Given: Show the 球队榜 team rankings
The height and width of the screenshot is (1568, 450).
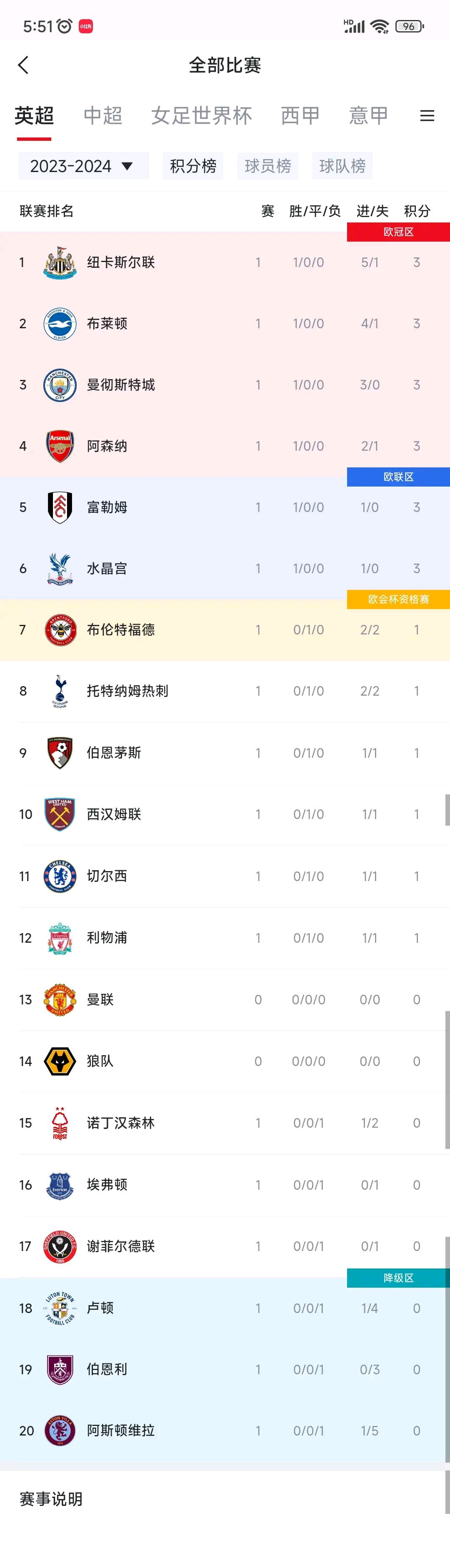Looking at the screenshot, I should 342,165.
